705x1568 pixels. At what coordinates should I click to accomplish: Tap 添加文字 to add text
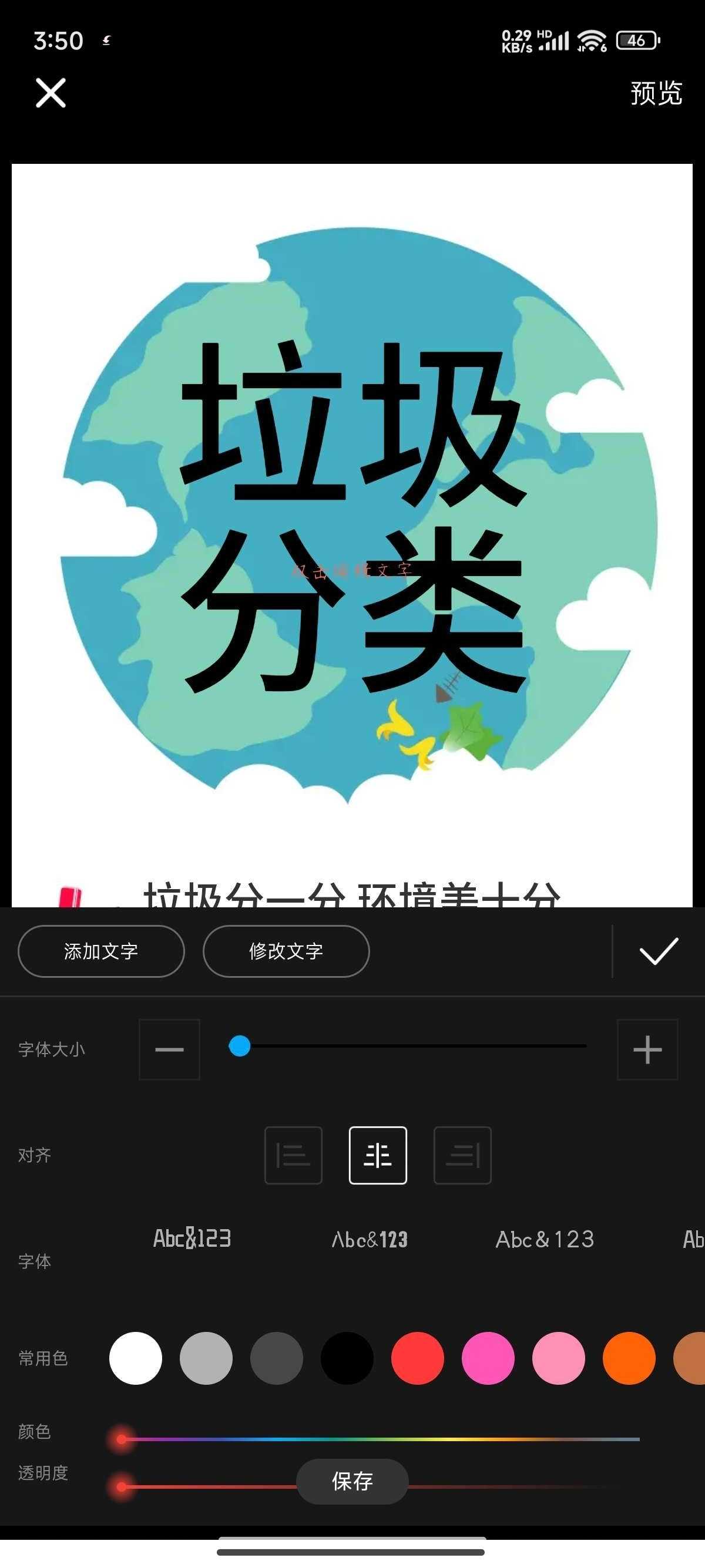(101, 951)
